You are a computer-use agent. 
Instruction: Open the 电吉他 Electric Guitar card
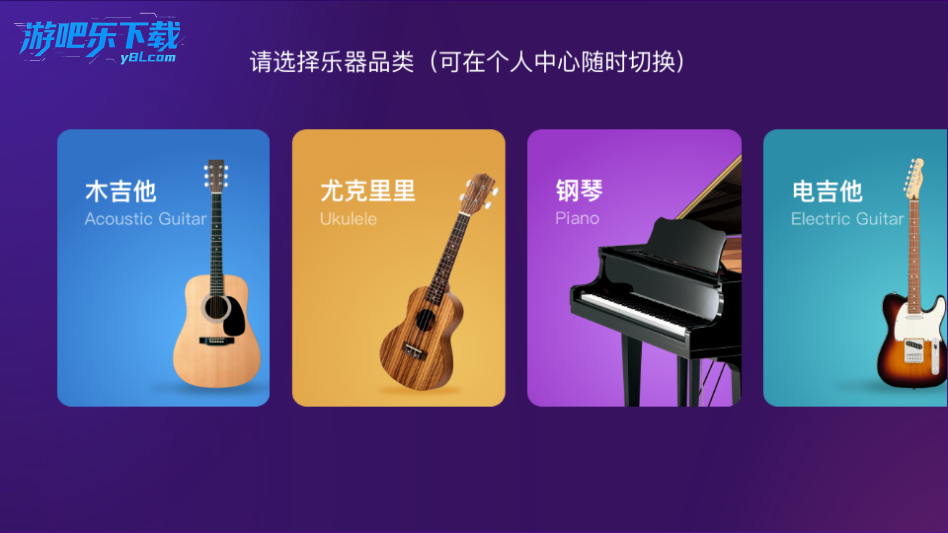point(855,268)
